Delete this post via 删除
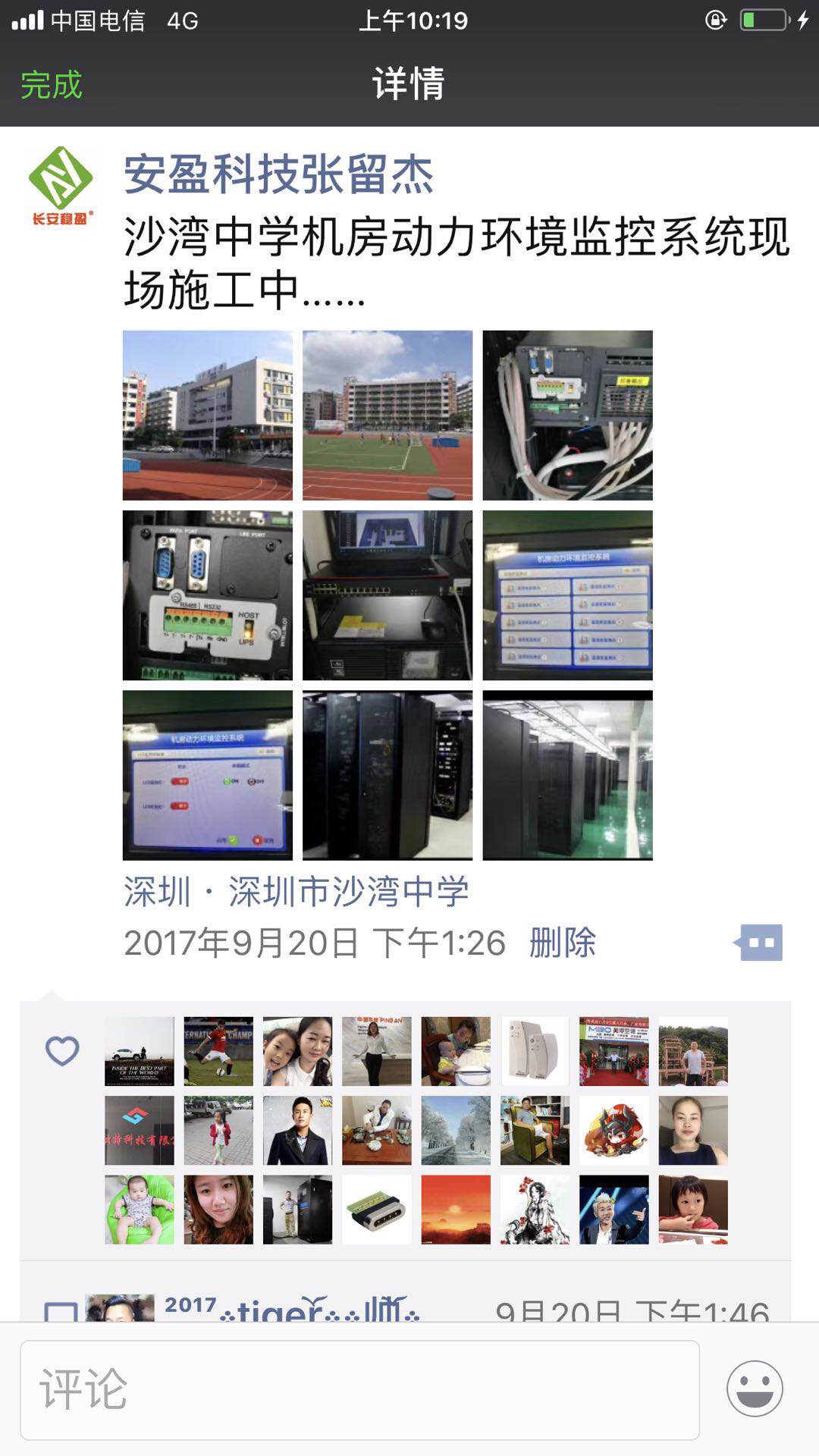Screen dimensions: 819x1456 coord(562,943)
